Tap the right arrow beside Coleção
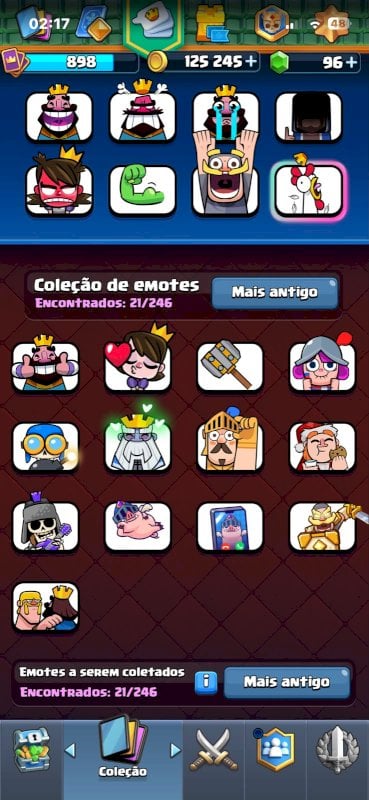The image size is (369, 800). coord(176,750)
